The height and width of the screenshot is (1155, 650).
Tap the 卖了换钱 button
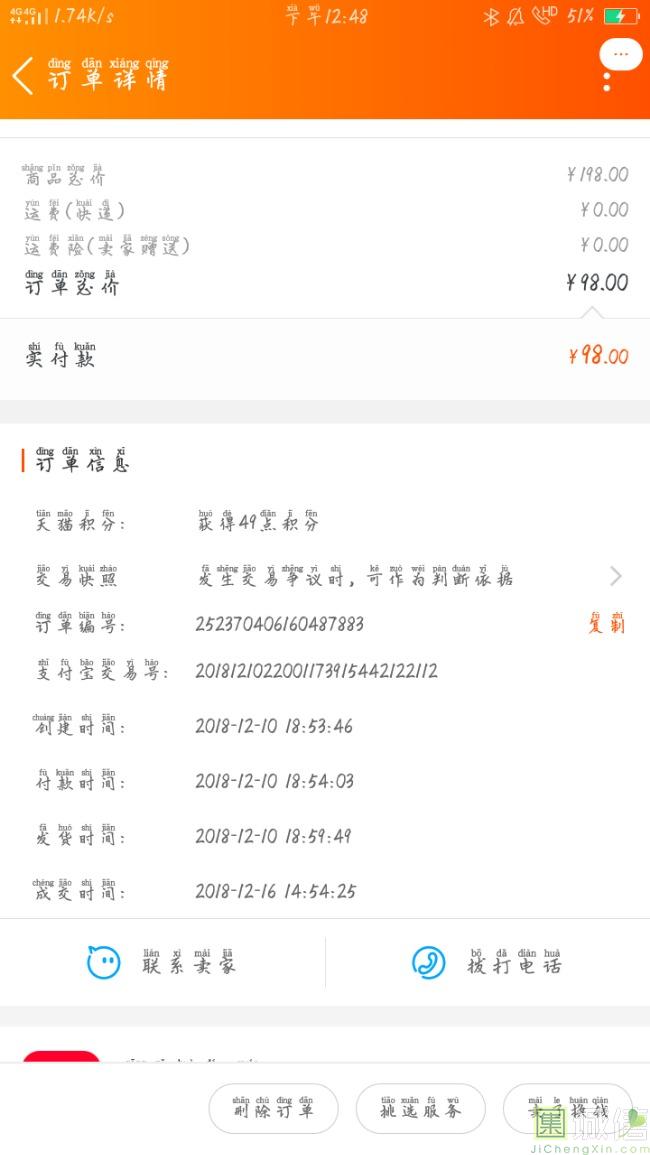point(567,1108)
